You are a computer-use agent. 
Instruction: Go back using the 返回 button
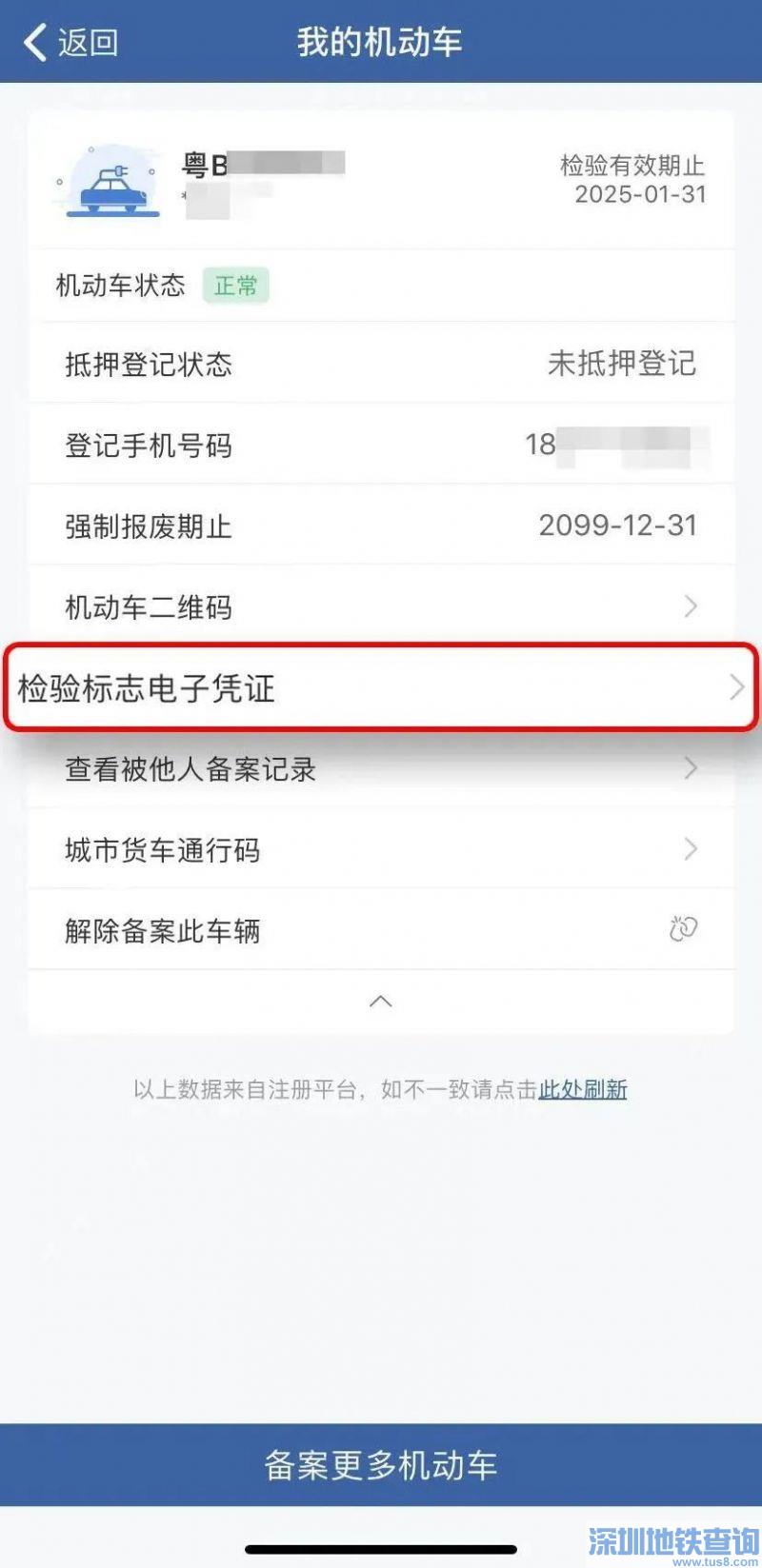70,43
